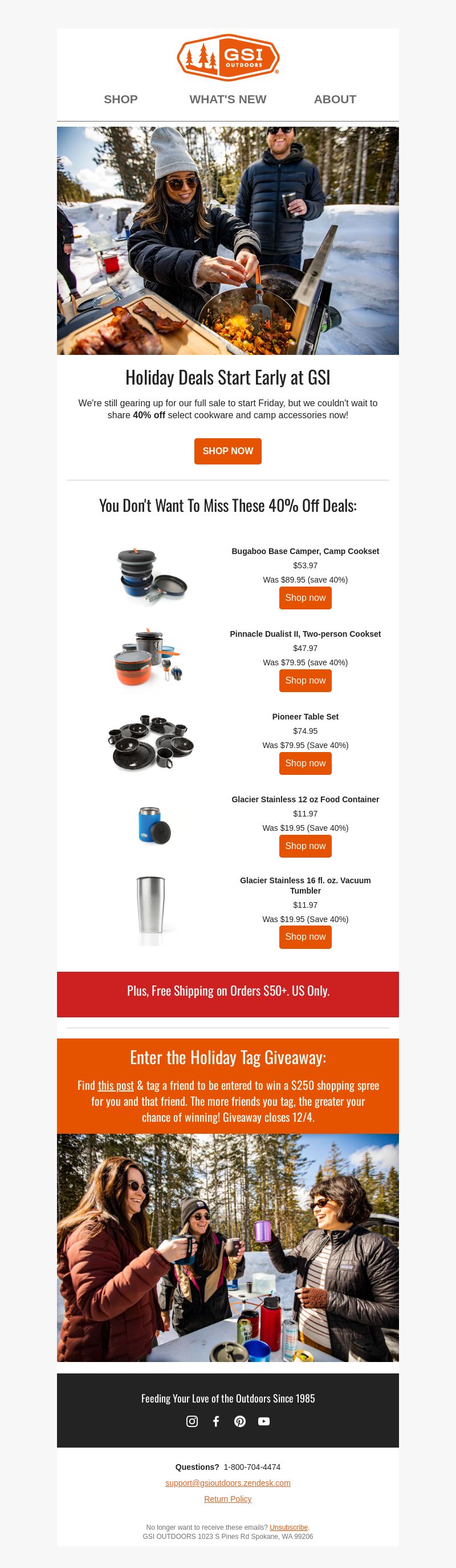Open the ABOUT link
The width and height of the screenshot is (456, 1568).
[335, 99]
